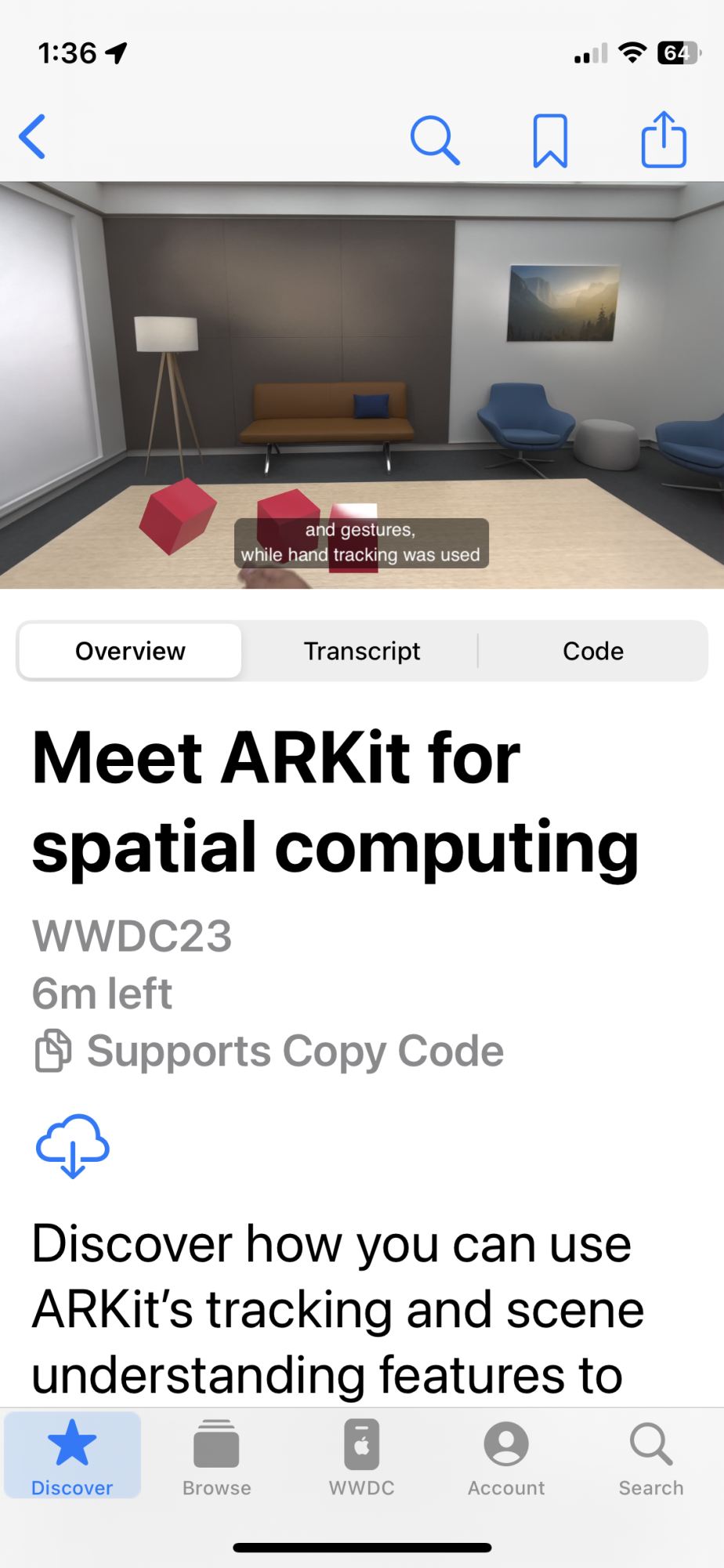724x1568 pixels.
Task: Switch to the Transcript segment
Action: tap(362, 651)
